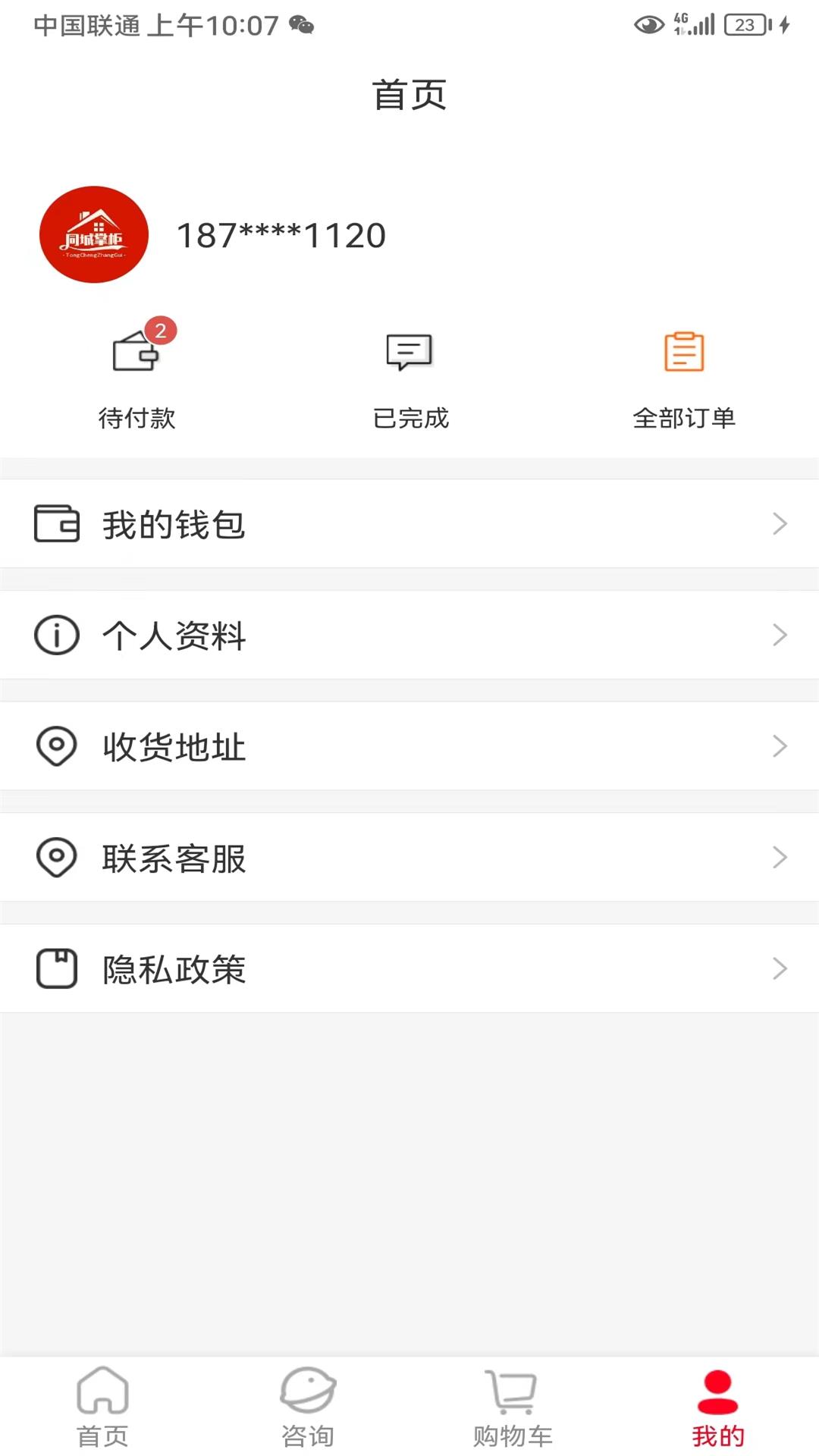Select the 我的钱包 wallet icon
The width and height of the screenshot is (819, 1456).
coord(56,523)
